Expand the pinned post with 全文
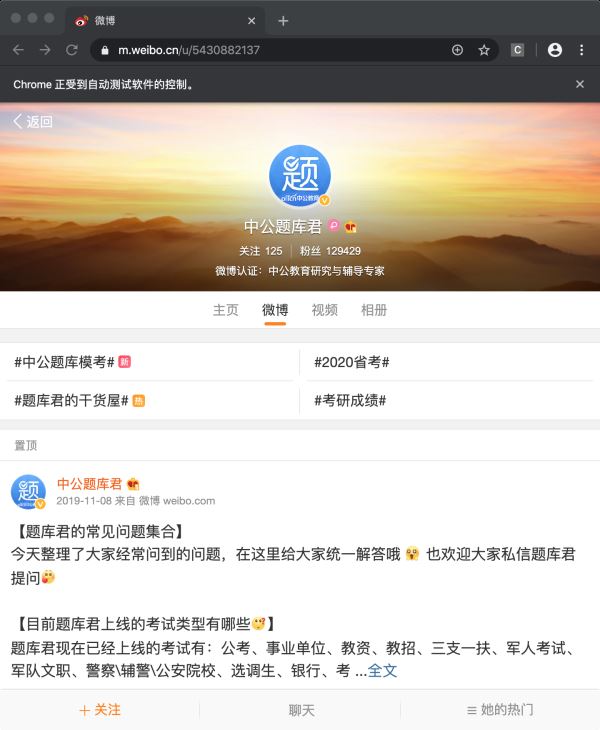 click(x=382, y=671)
